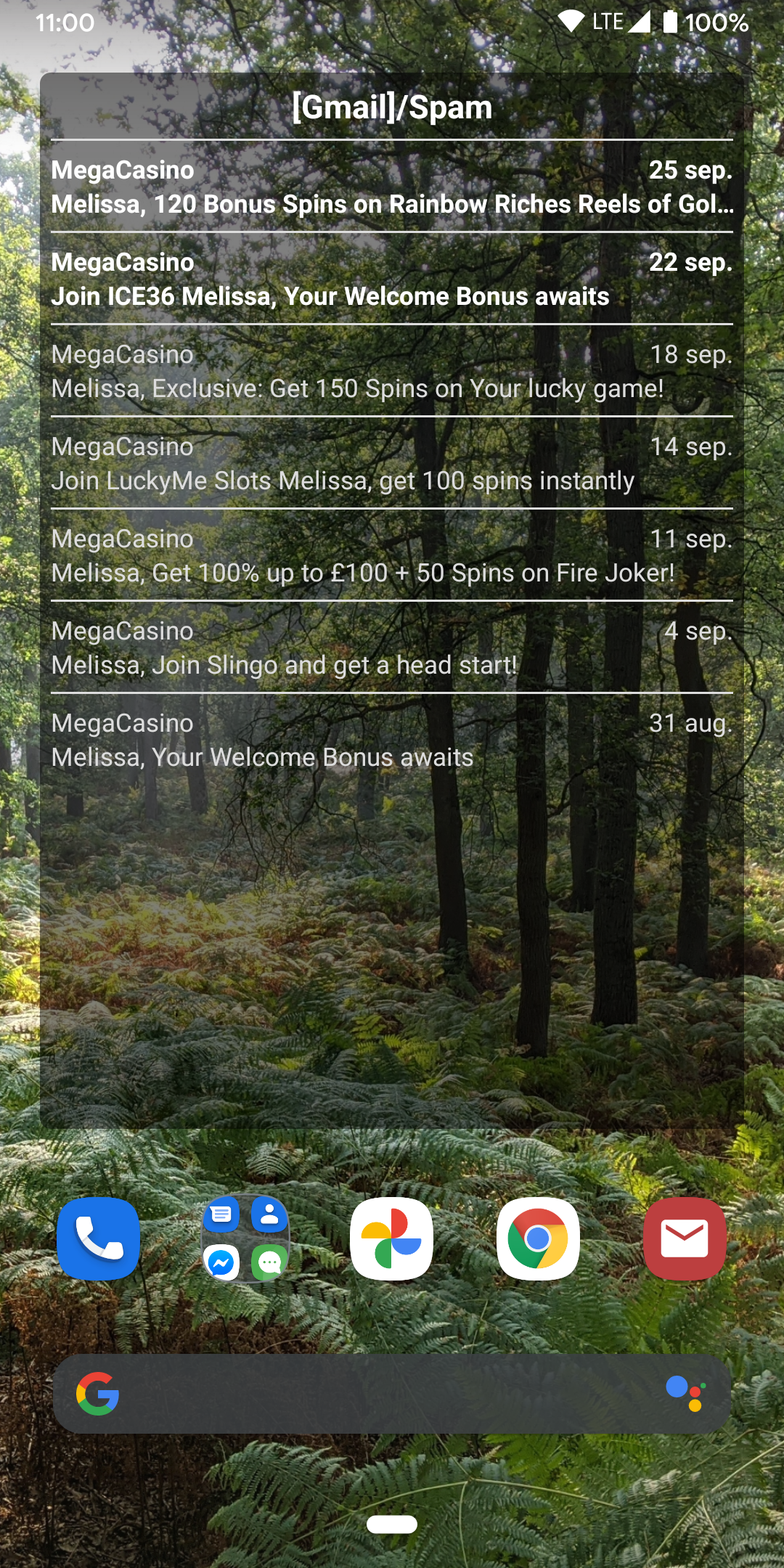Open the 31 aug. Welcome Bonus email
784x1568 pixels.
392,740
